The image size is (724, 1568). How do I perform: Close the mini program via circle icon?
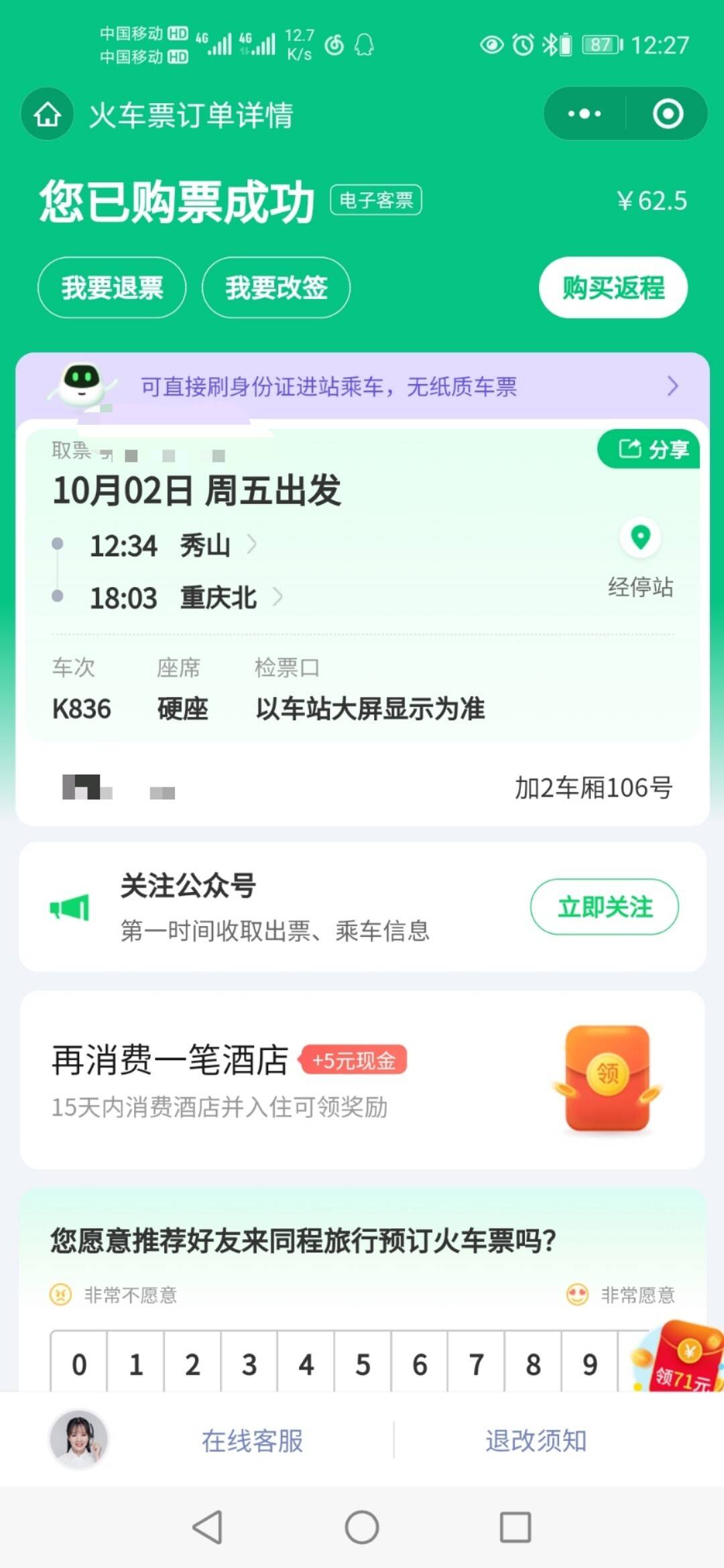pyautogui.click(x=668, y=114)
